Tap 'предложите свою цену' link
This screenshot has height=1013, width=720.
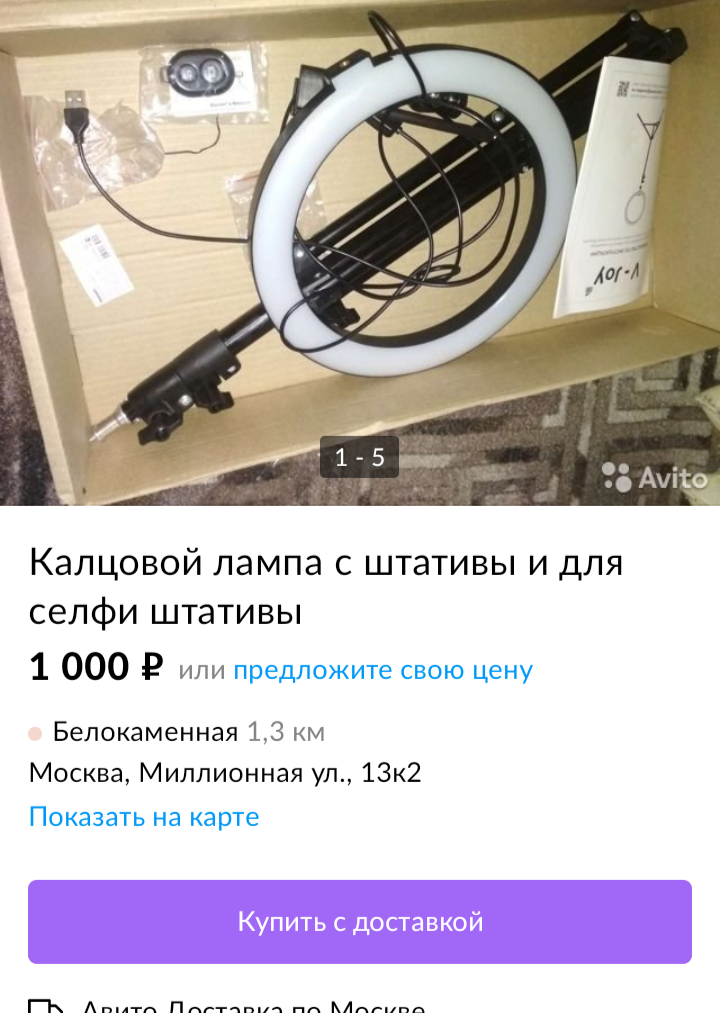383,670
